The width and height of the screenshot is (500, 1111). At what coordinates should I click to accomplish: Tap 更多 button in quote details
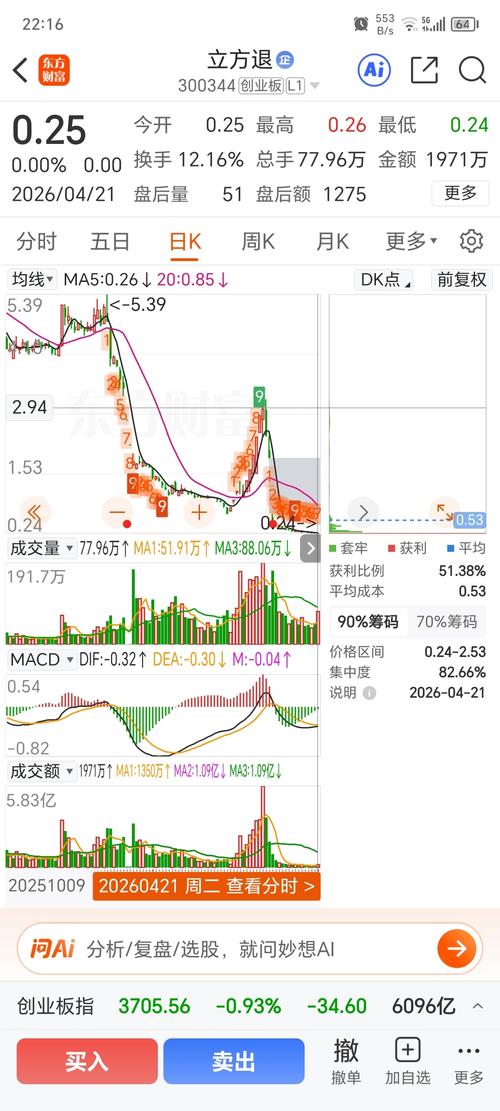460,193
